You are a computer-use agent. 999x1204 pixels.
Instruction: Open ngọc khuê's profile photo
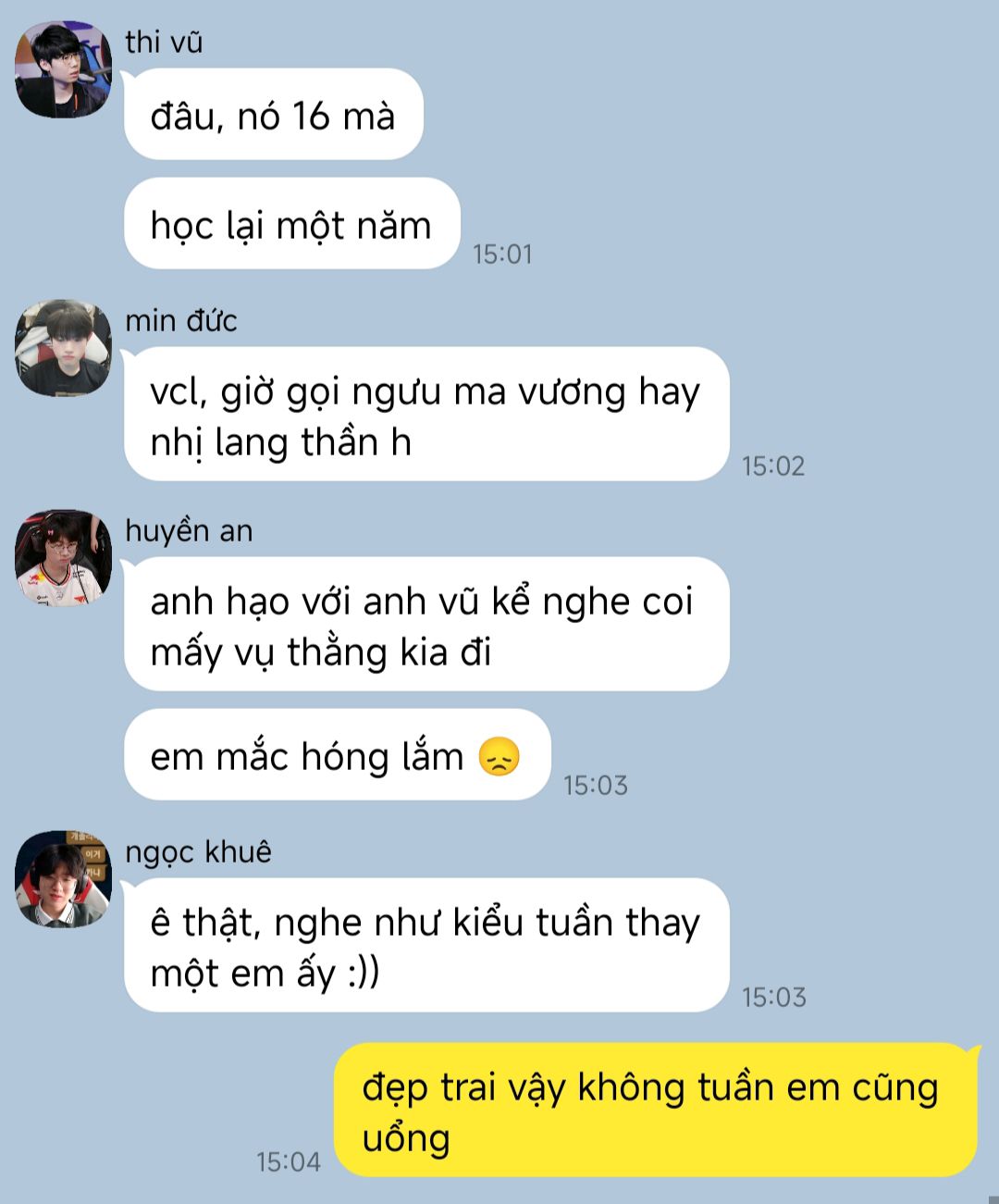click(x=63, y=879)
